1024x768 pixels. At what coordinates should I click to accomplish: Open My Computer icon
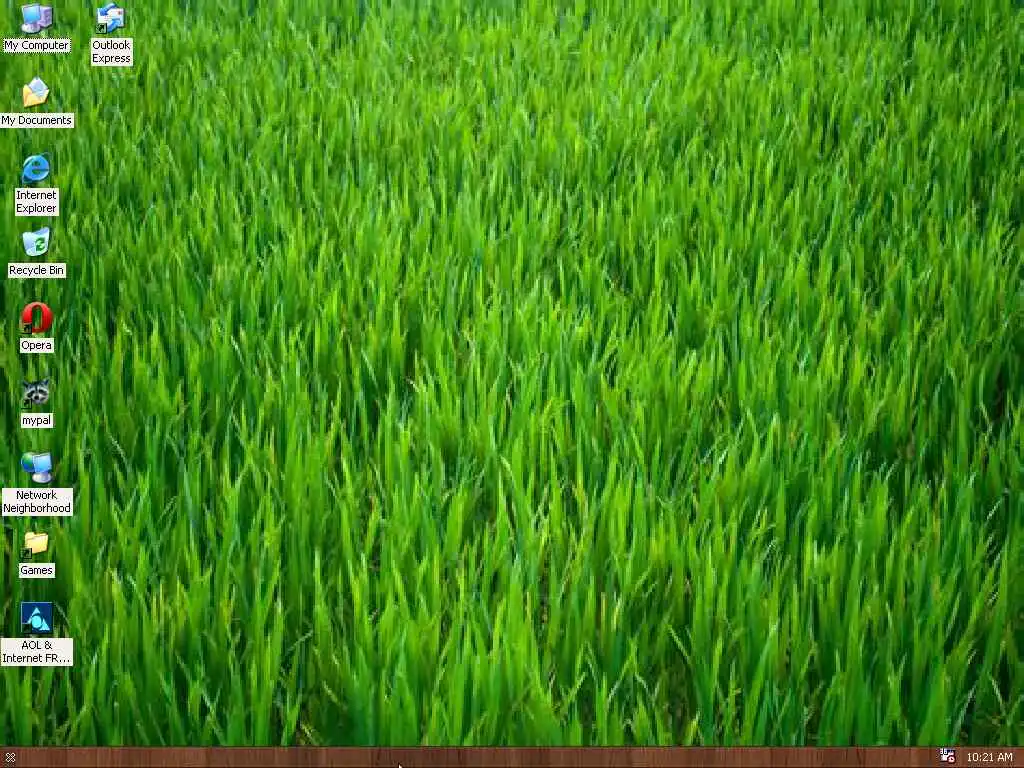(36, 19)
